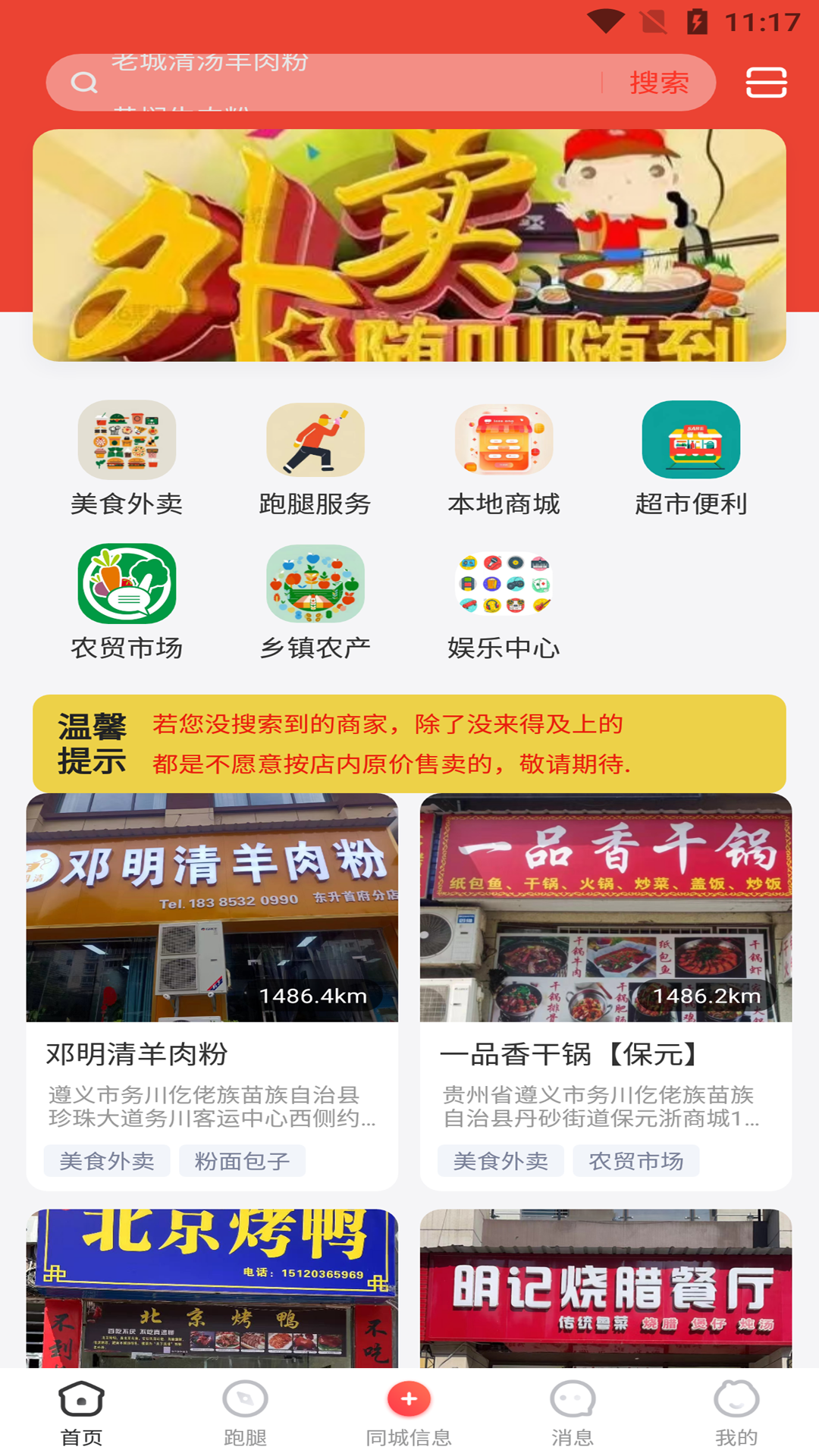This screenshot has height=1456, width=819.
Task: Tap the 搜索 search button
Action: 659,83
